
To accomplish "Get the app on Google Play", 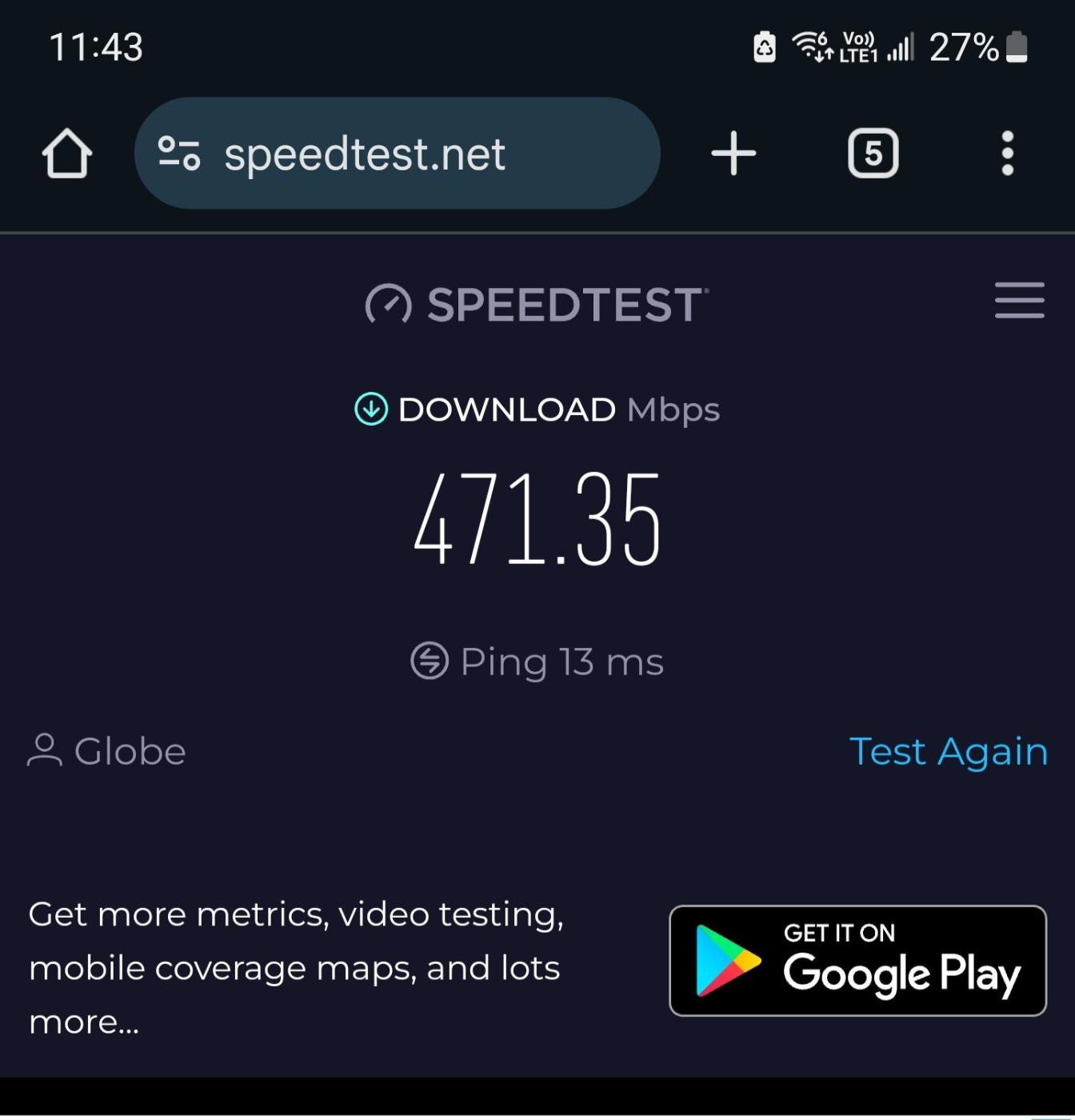I will click(857, 961).
